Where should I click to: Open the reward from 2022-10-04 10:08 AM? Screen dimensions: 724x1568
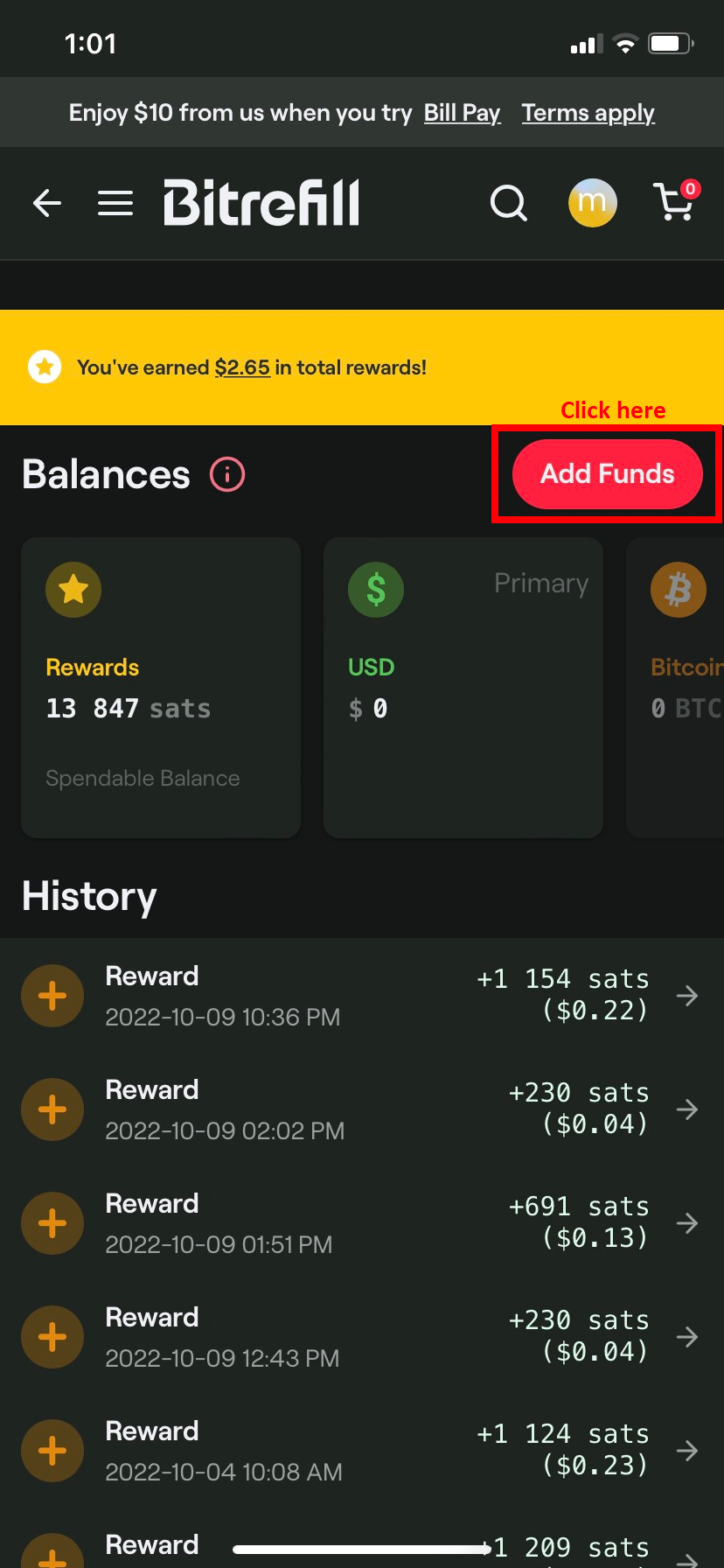click(362, 1451)
